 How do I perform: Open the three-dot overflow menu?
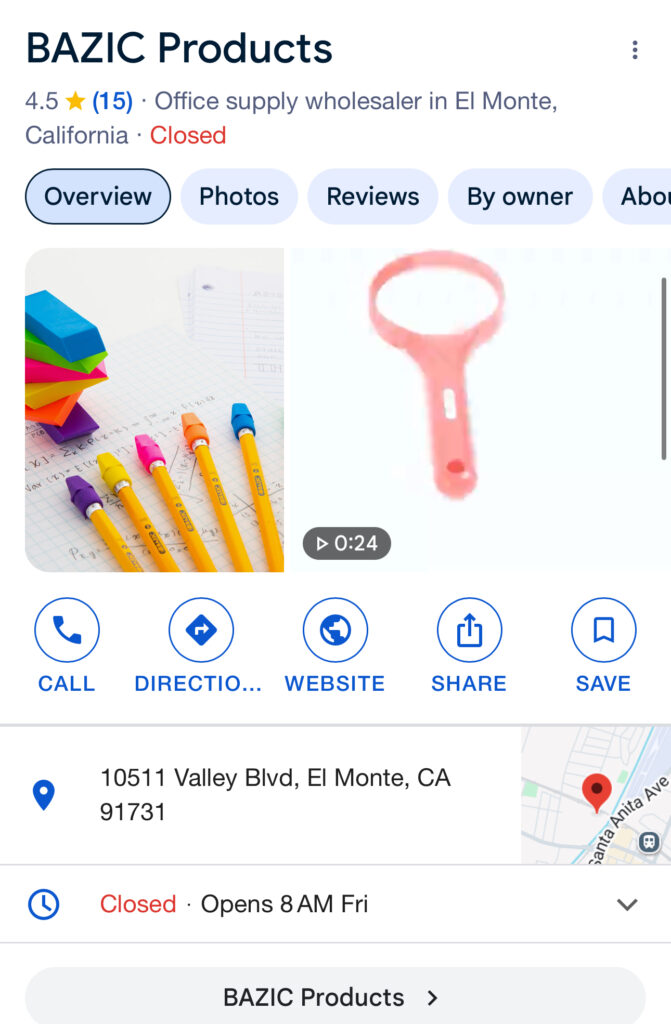point(634,50)
